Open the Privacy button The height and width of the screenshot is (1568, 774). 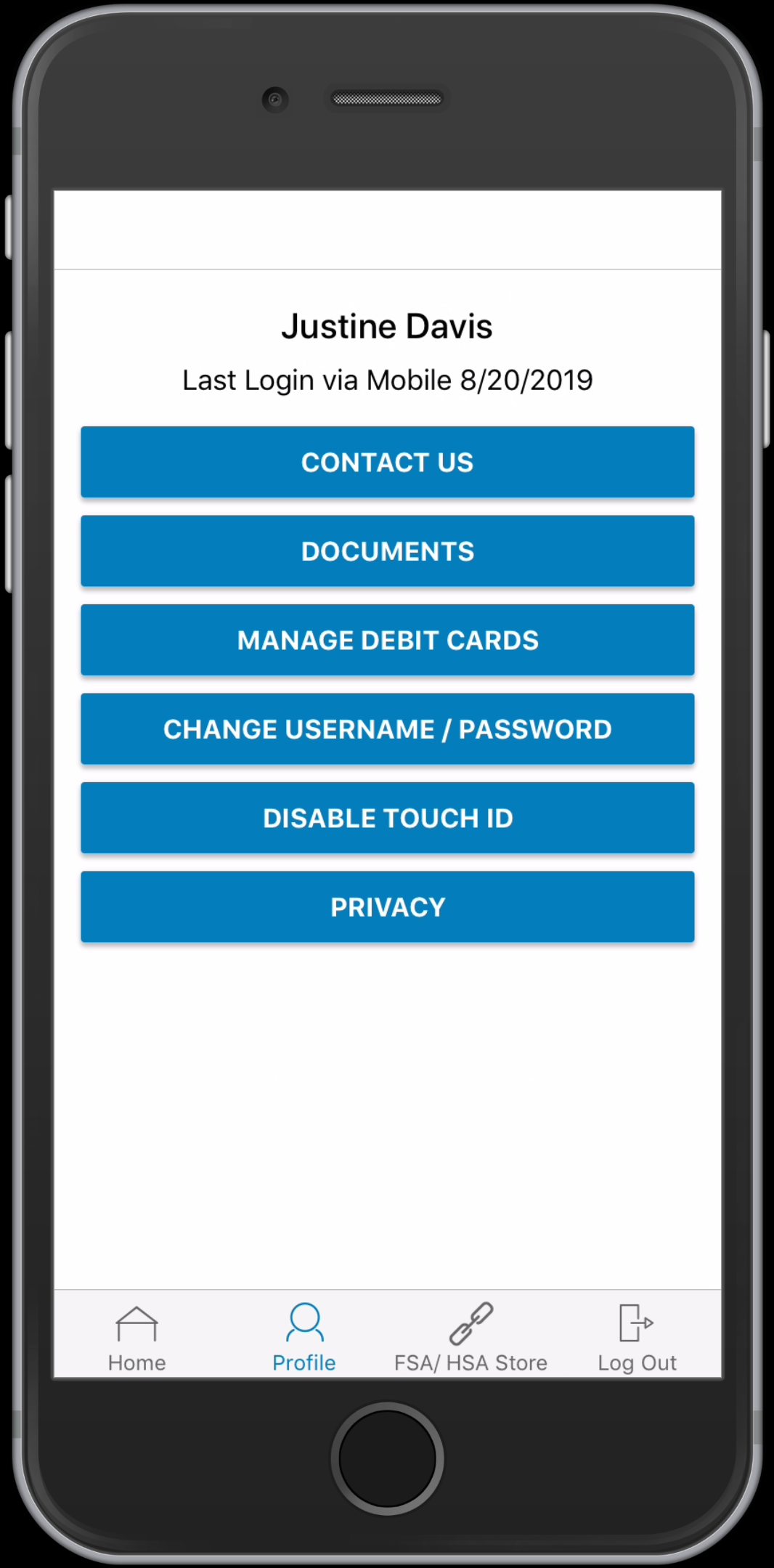coord(387,907)
